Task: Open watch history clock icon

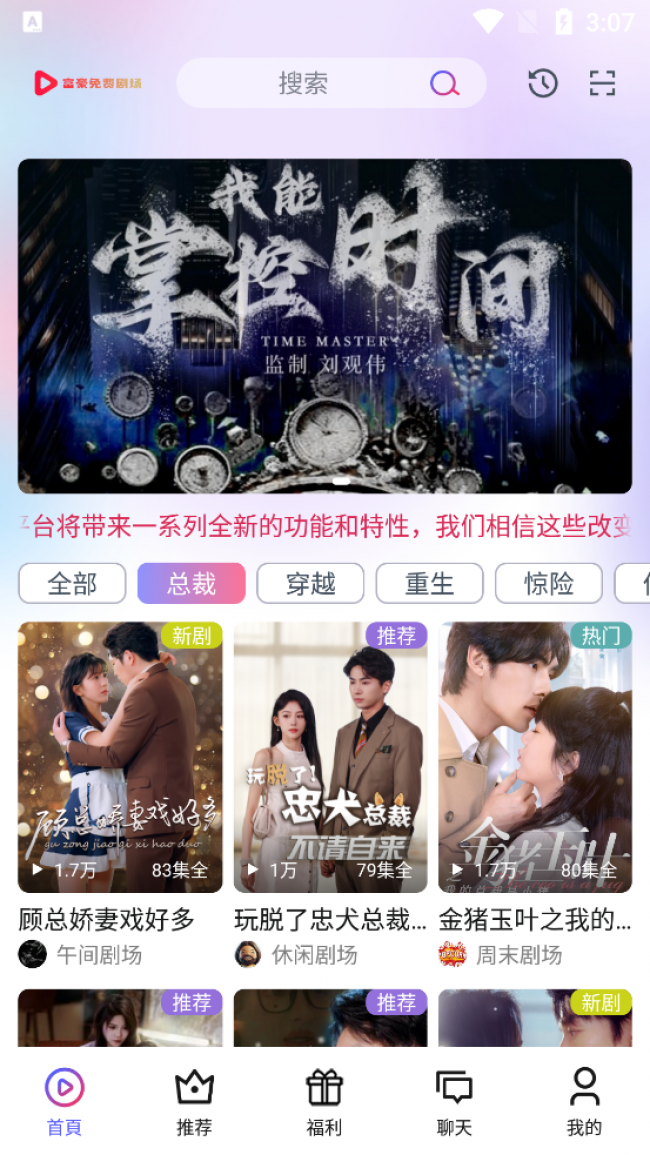Action: [543, 83]
